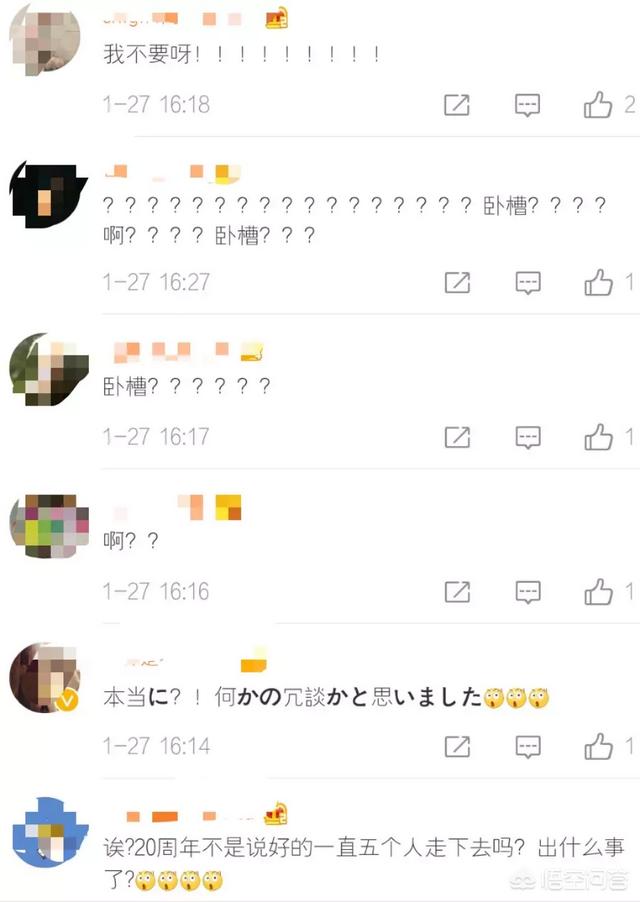Repost the comment posted at 16:18

click(x=457, y=104)
